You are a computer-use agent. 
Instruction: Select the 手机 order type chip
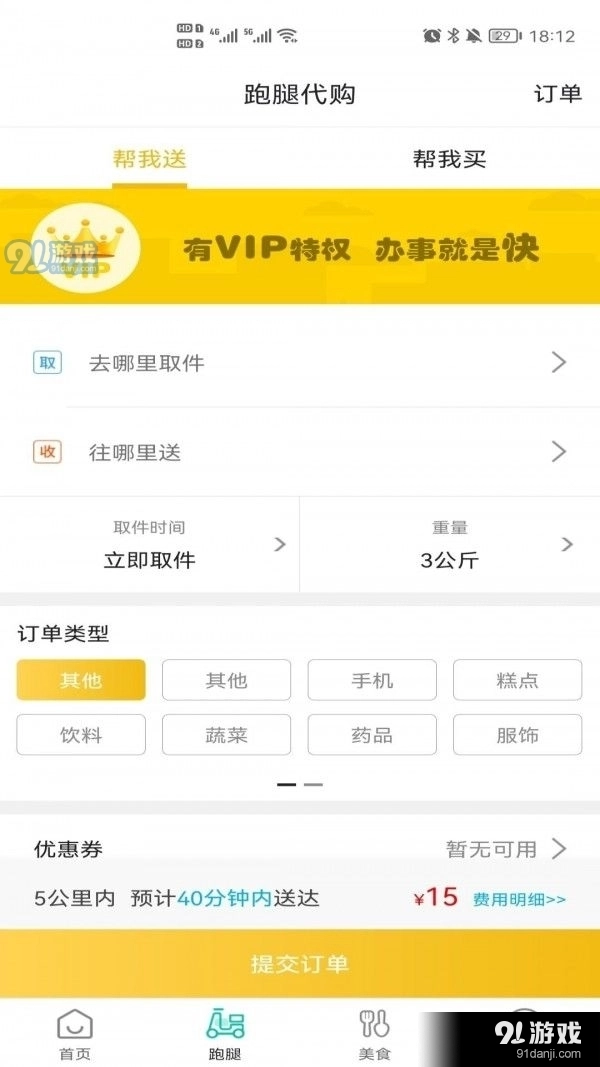point(372,680)
